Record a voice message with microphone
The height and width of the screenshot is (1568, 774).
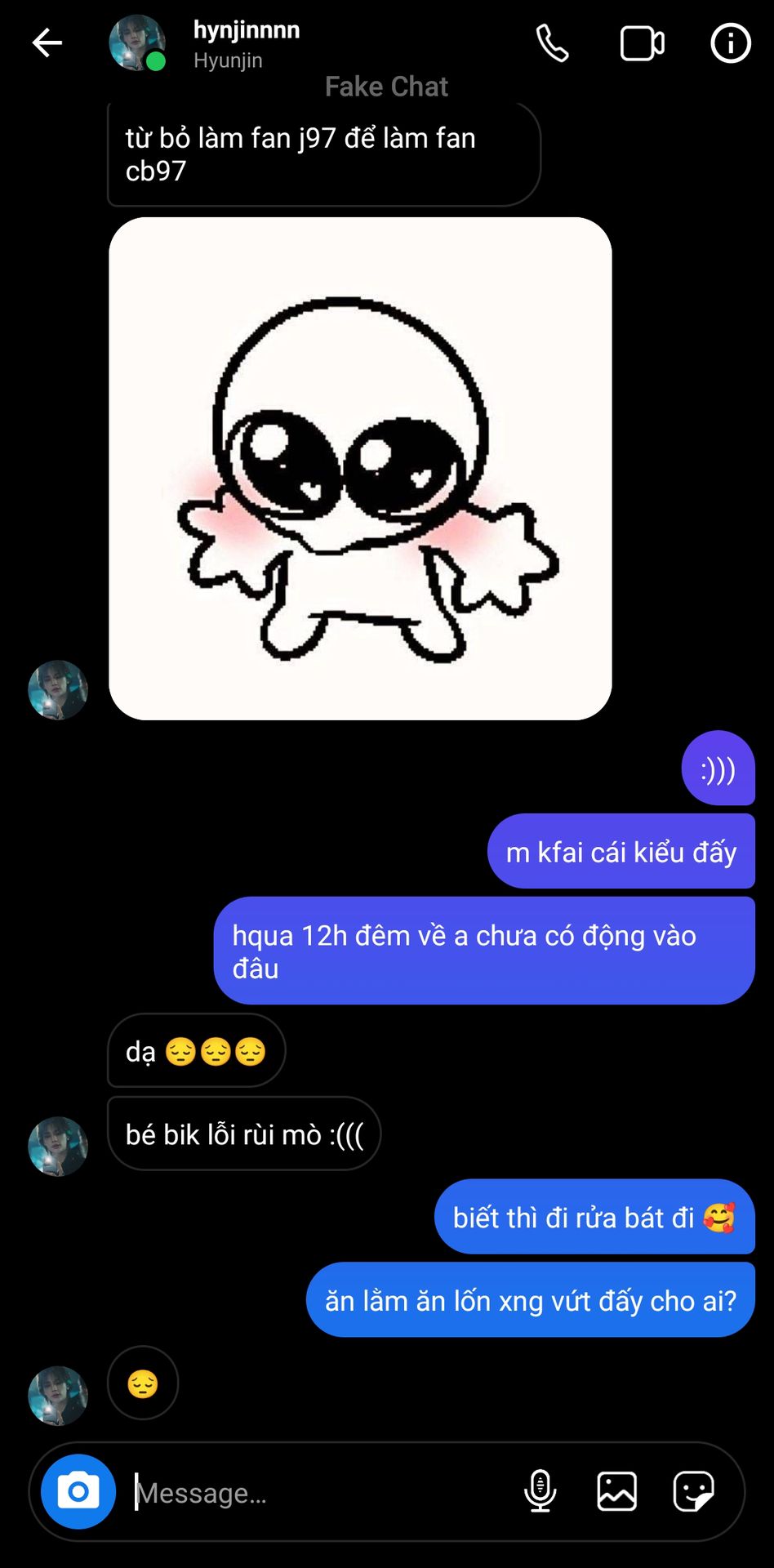point(540,1491)
